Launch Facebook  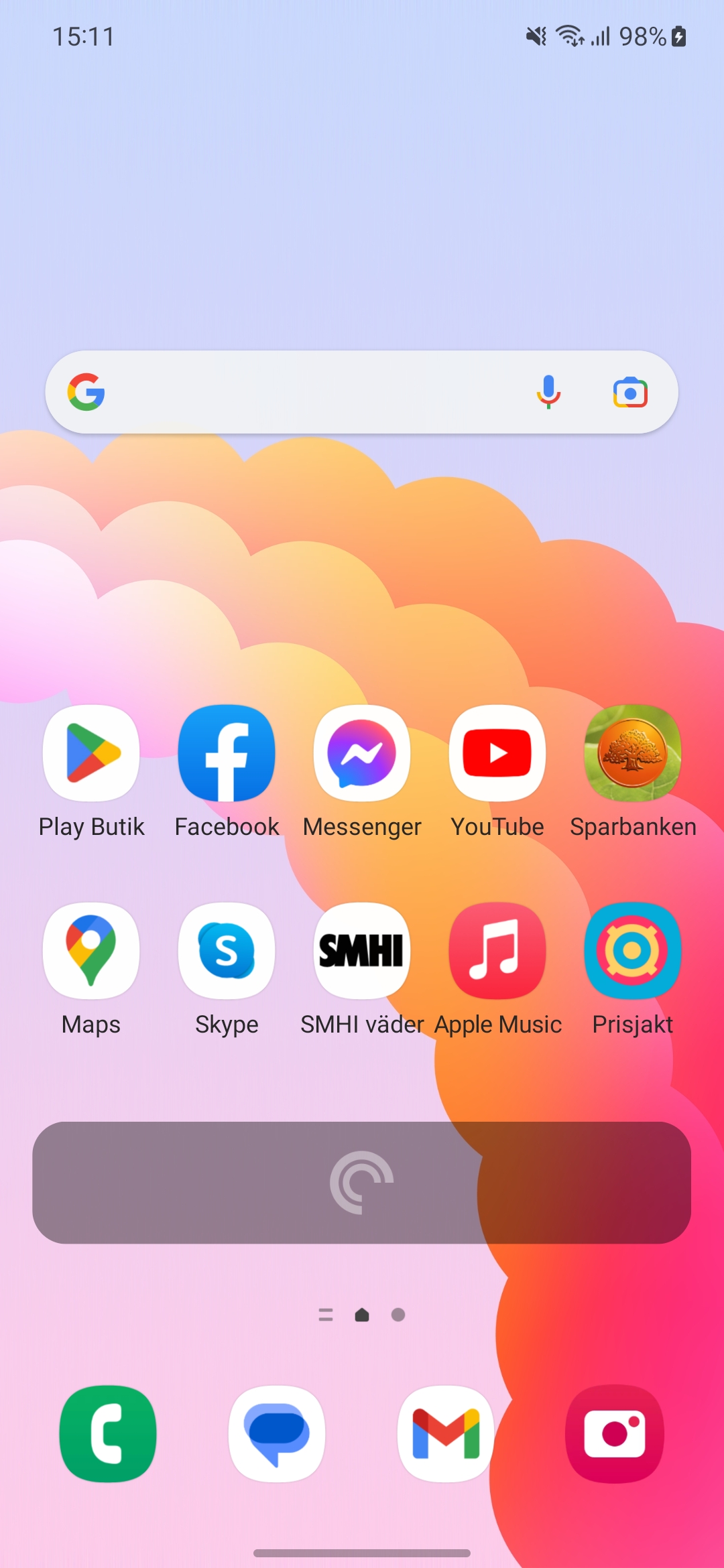pyautogui.click(x=227, y=754)
